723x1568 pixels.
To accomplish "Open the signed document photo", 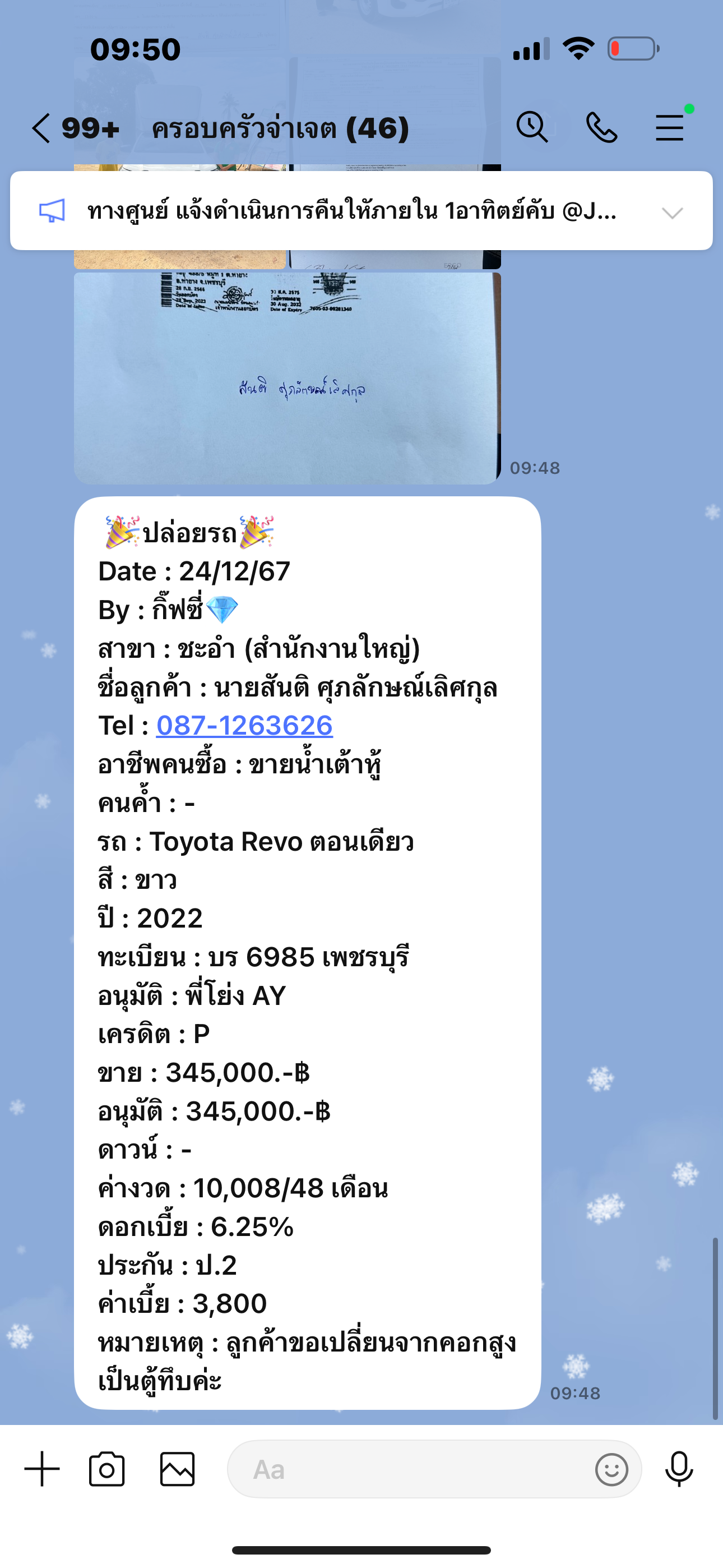I will 286,378.
